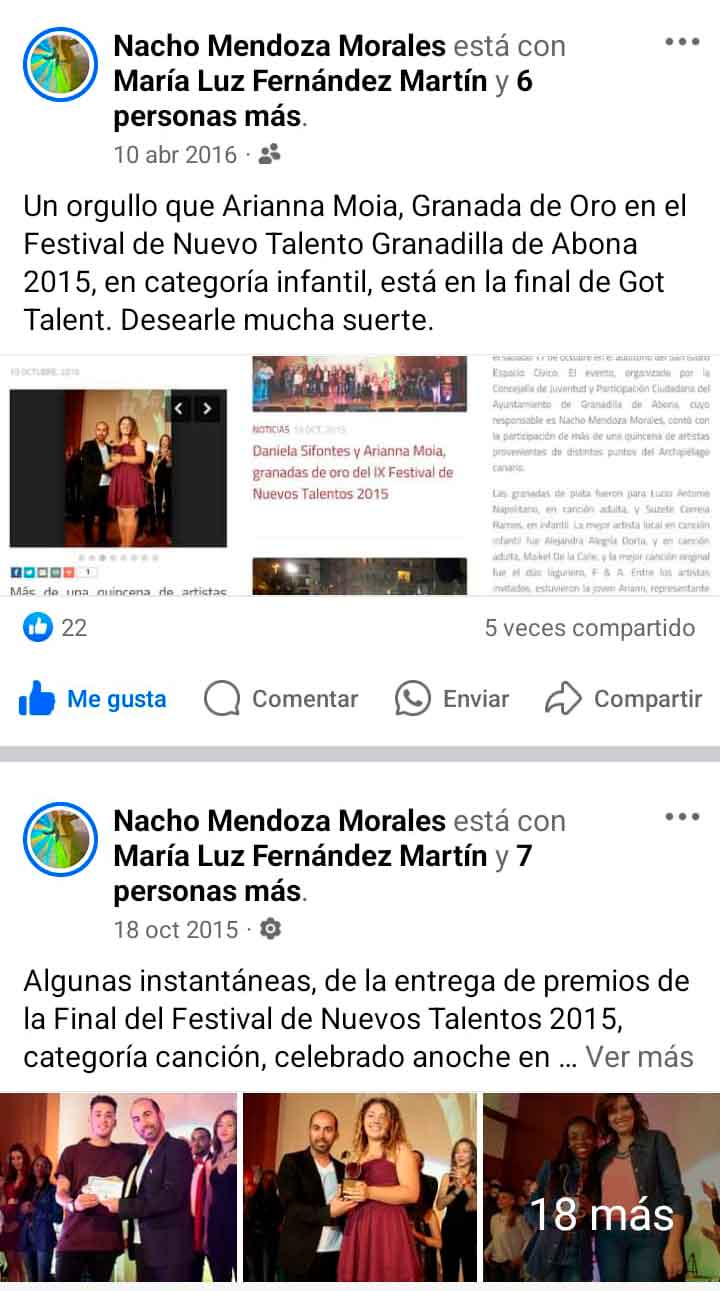View the 22 reactions on the first post
The height and width of the screenshot is (1291, 720).
click(55, 628)
